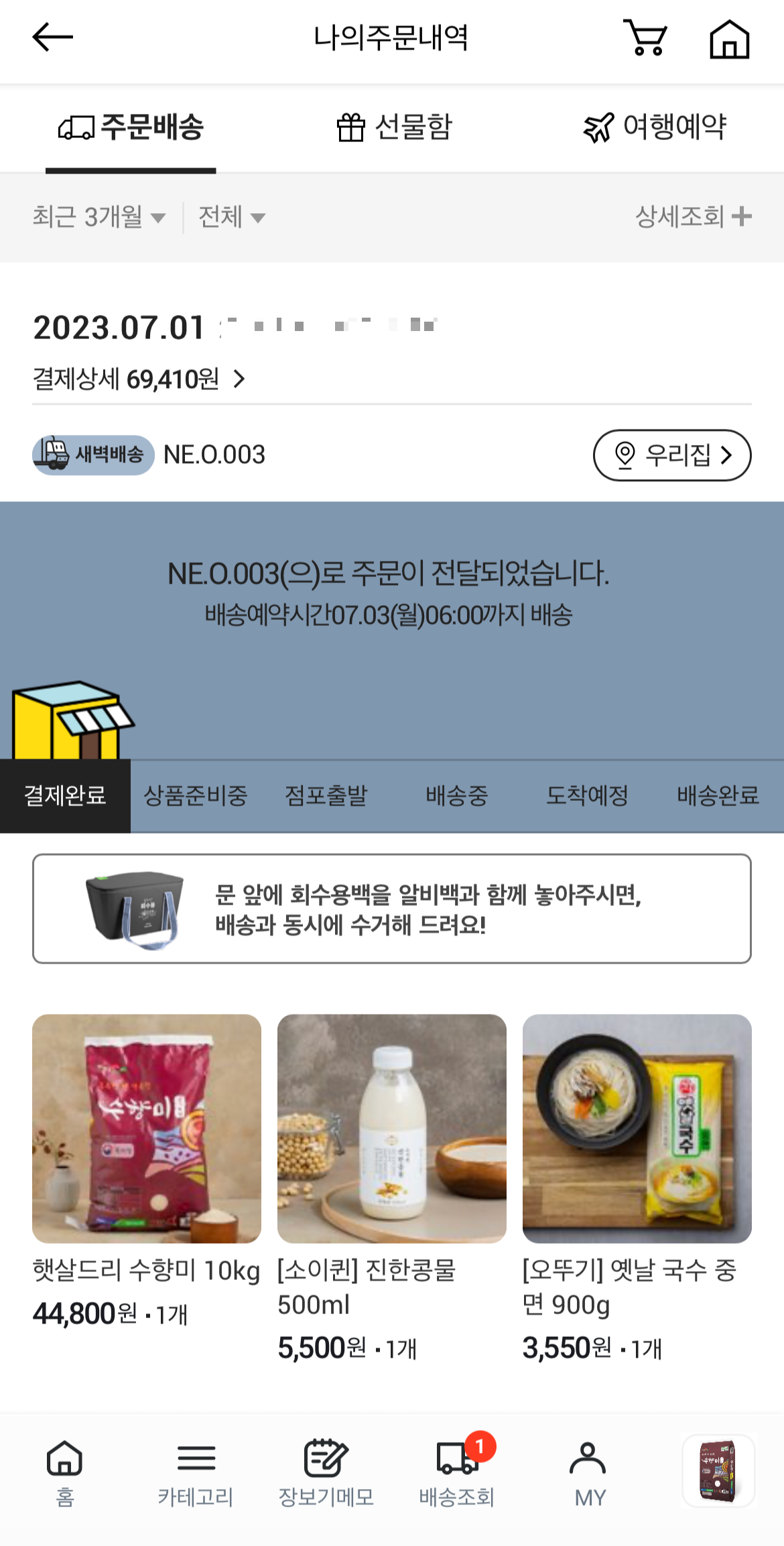Tap the 상품준비중 progress stage
Viewport: 784px width, 1546px height.
(x=196, y=795)
